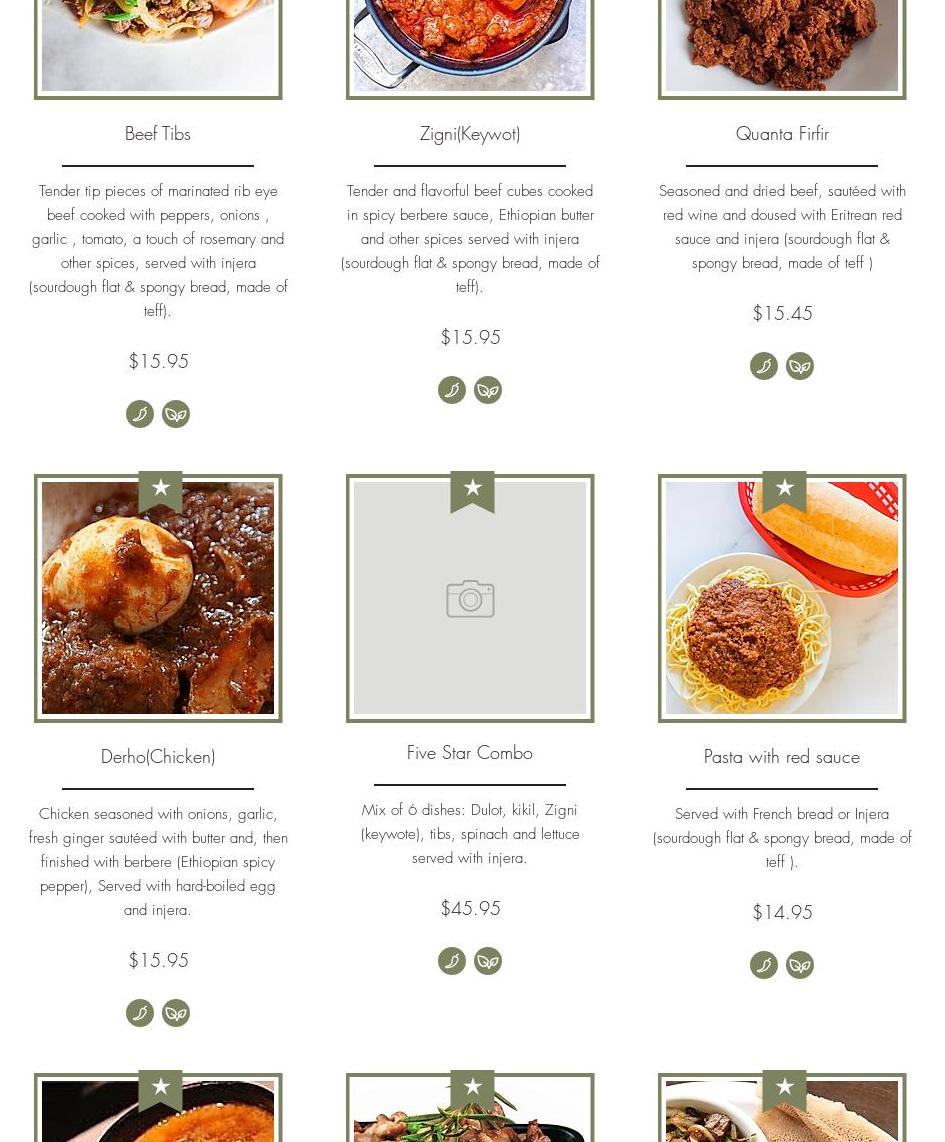Open the Five Star Combo image tile
Screen dimensions: 945x1142
point(470,598)
